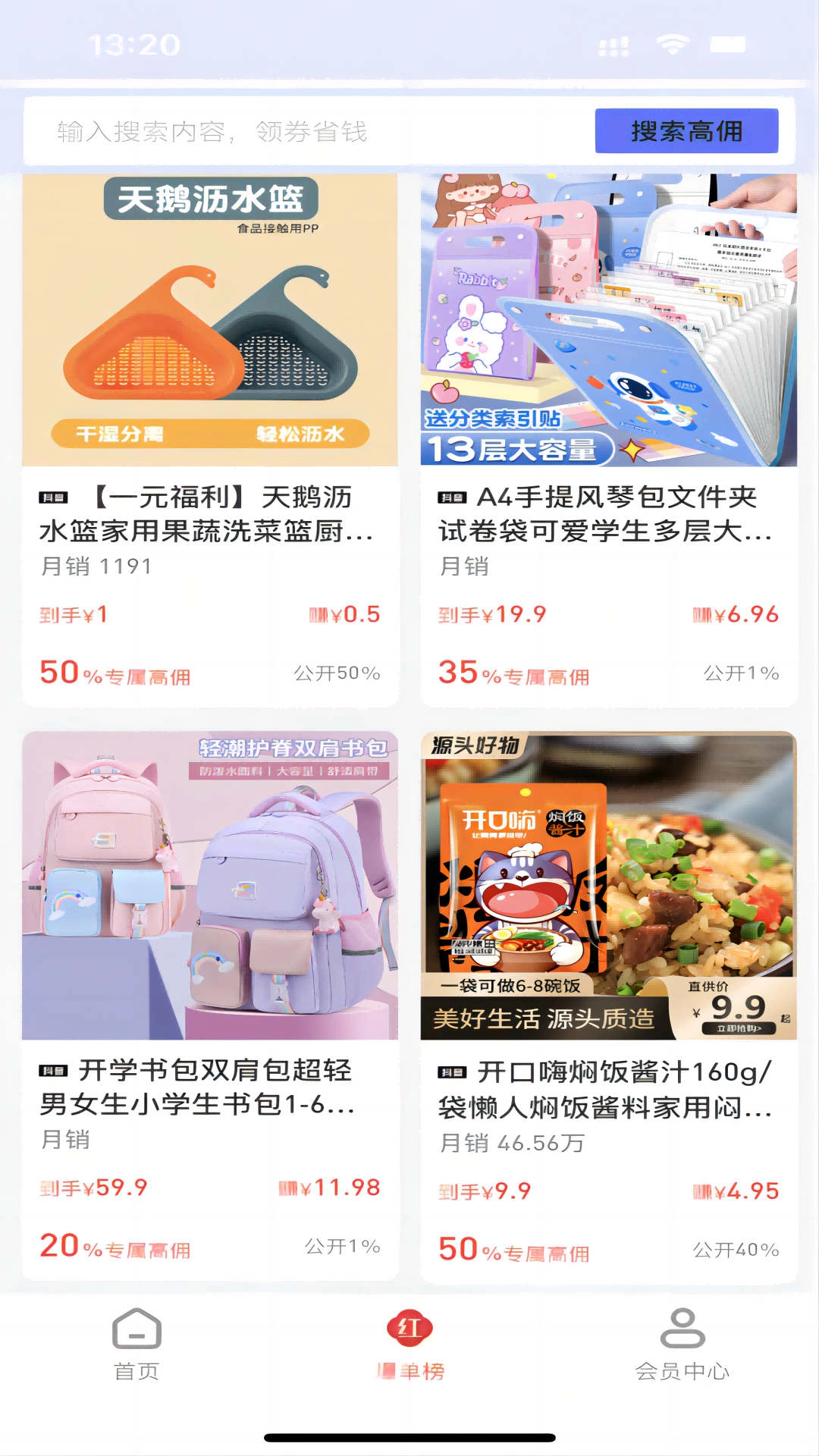The image size is (819, 1456).
Task: Tap the search input field at the top
Action: tap(303, 130)
